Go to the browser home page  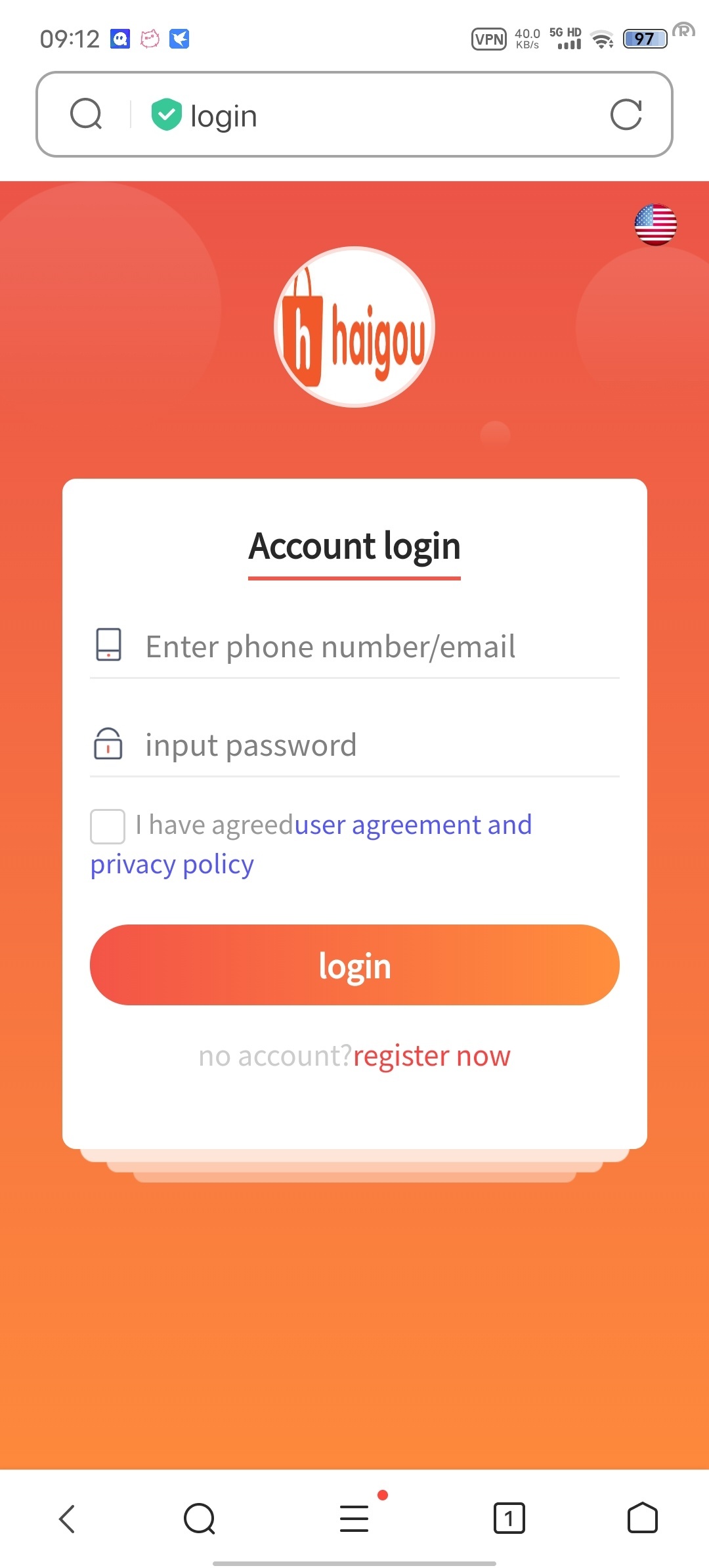click(x=642, y=1518)
